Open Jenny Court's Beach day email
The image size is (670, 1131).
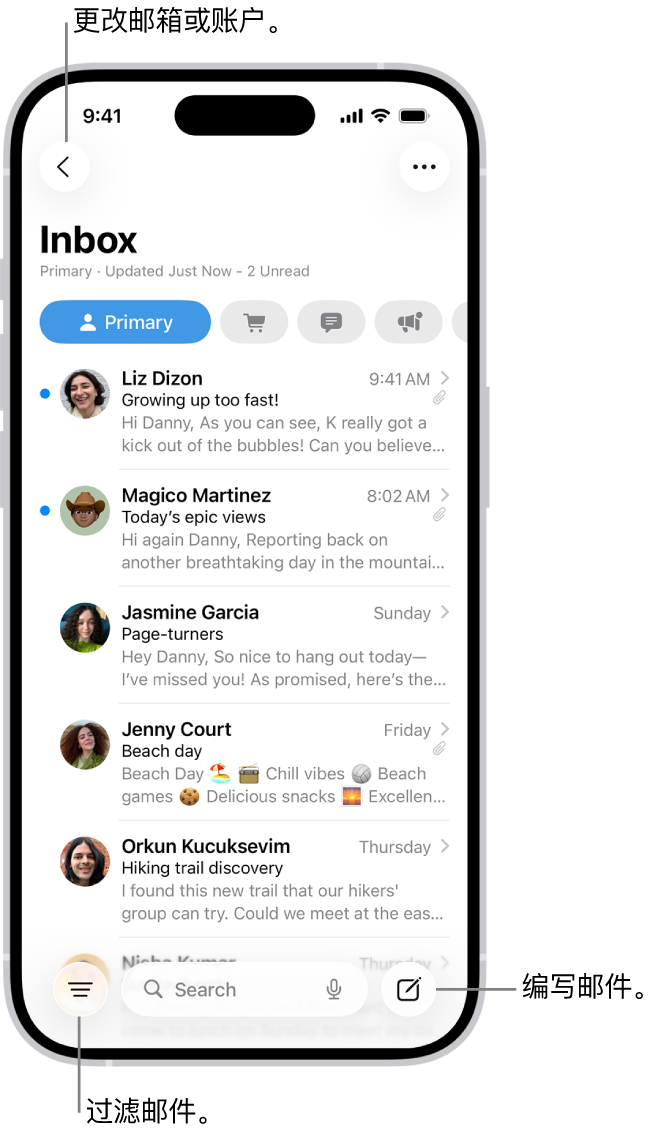coord(282,762)
